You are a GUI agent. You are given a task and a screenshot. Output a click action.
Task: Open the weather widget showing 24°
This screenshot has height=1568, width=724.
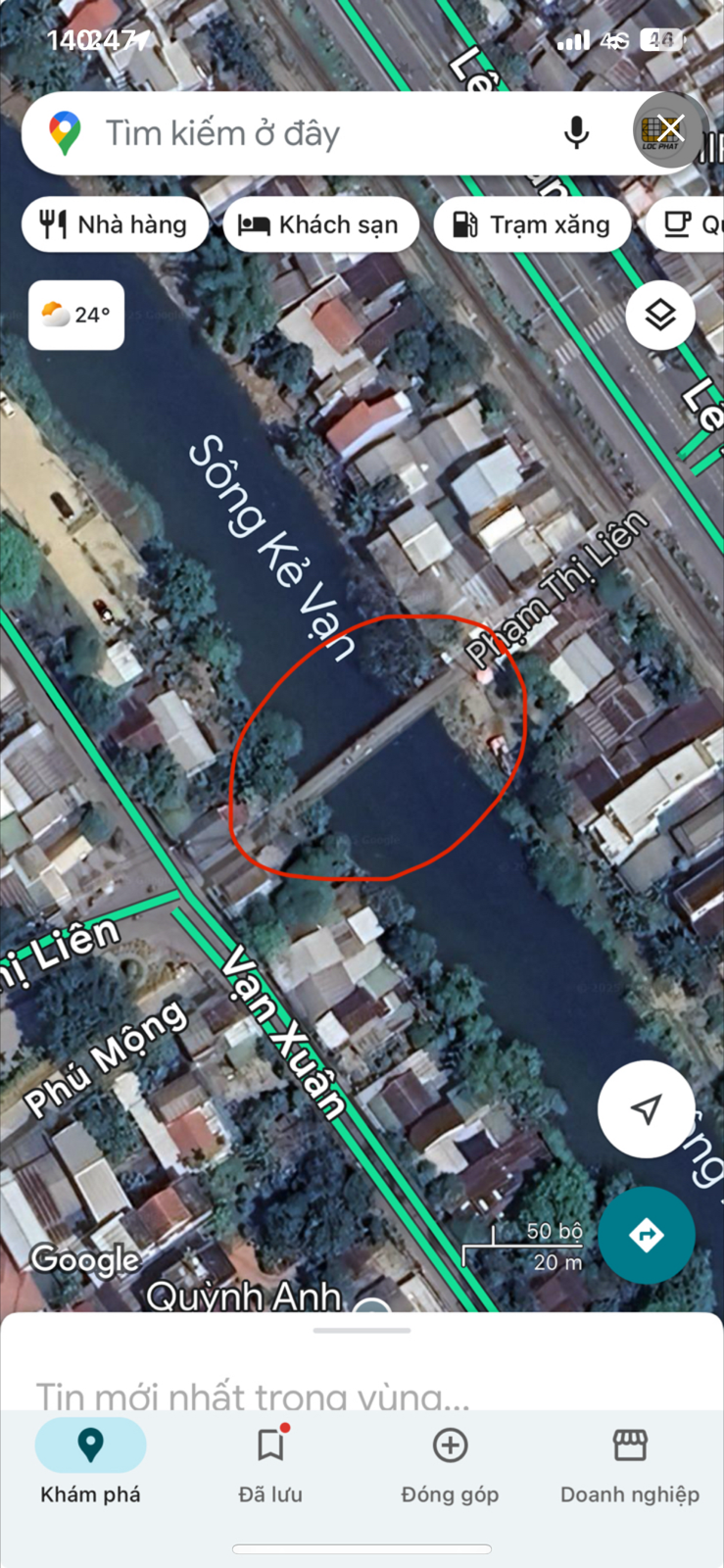(76, 315)
